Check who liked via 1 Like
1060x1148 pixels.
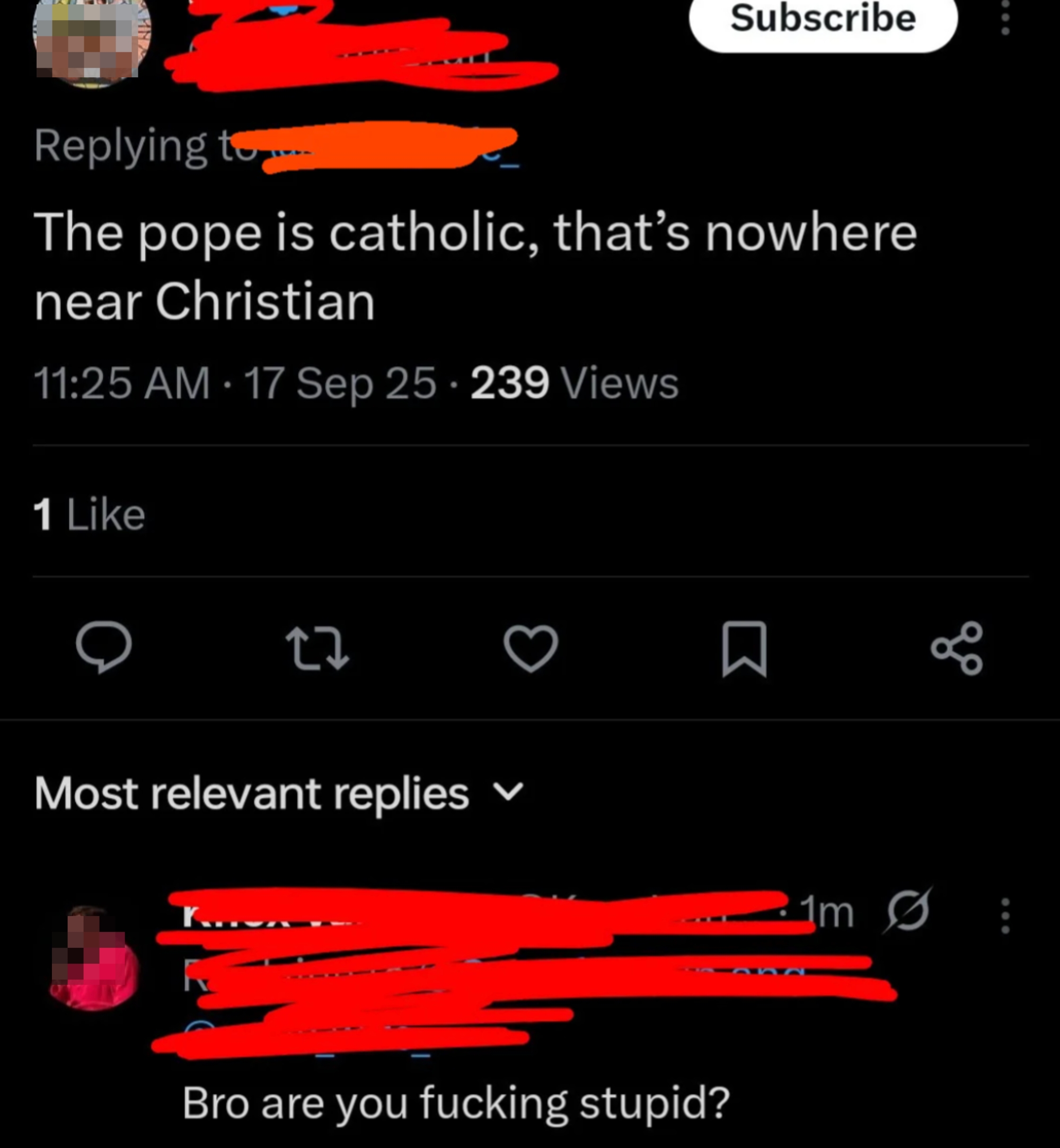89,513
